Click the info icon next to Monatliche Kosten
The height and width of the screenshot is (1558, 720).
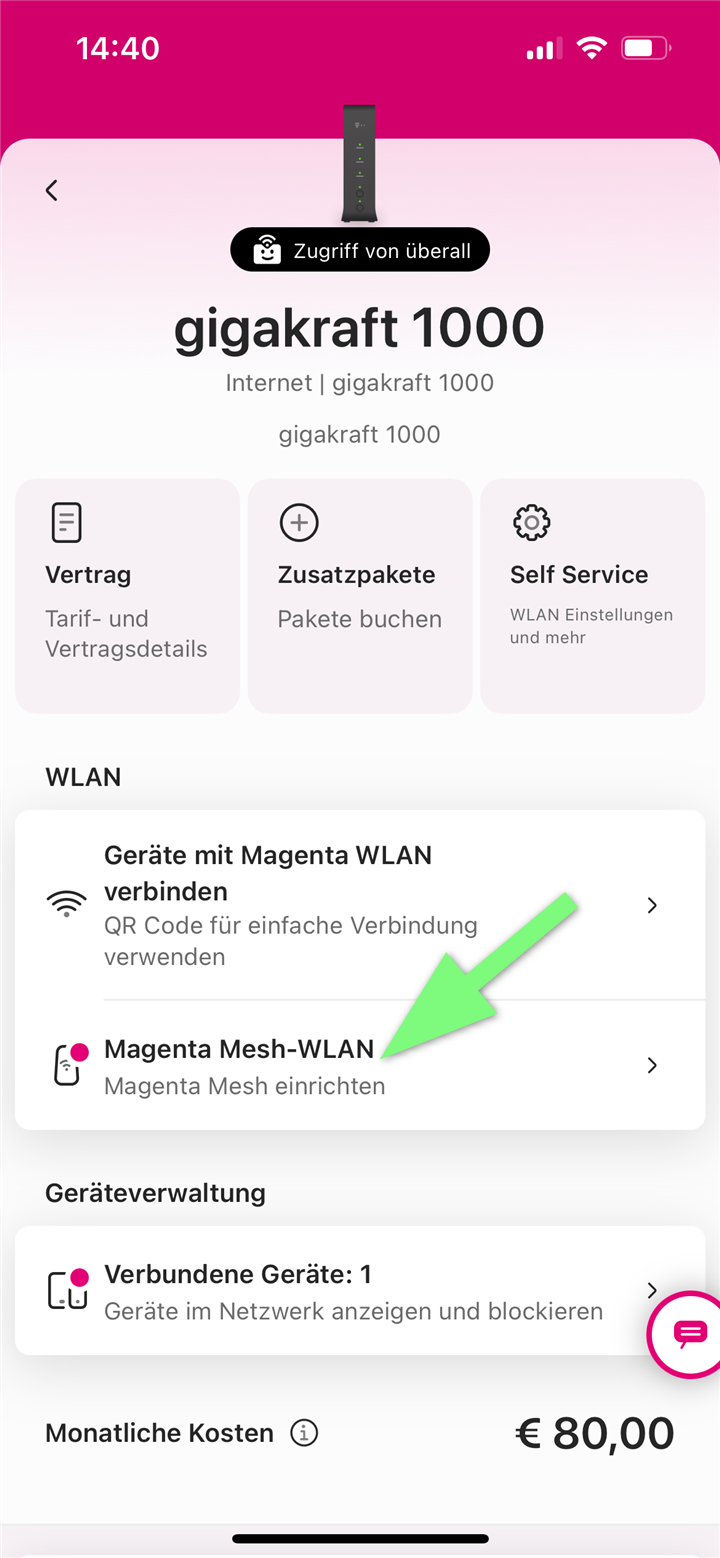pos(303,1433)
